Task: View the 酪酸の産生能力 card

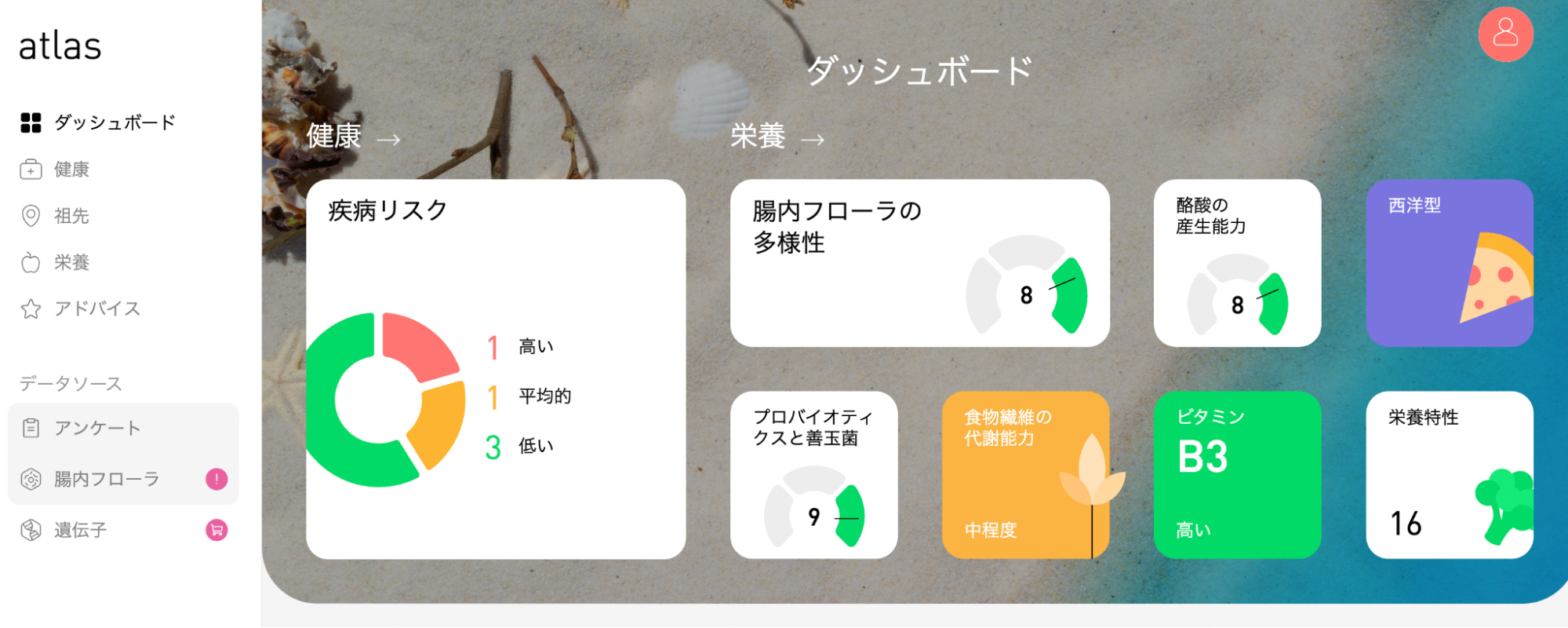Action: [1237, 263]
